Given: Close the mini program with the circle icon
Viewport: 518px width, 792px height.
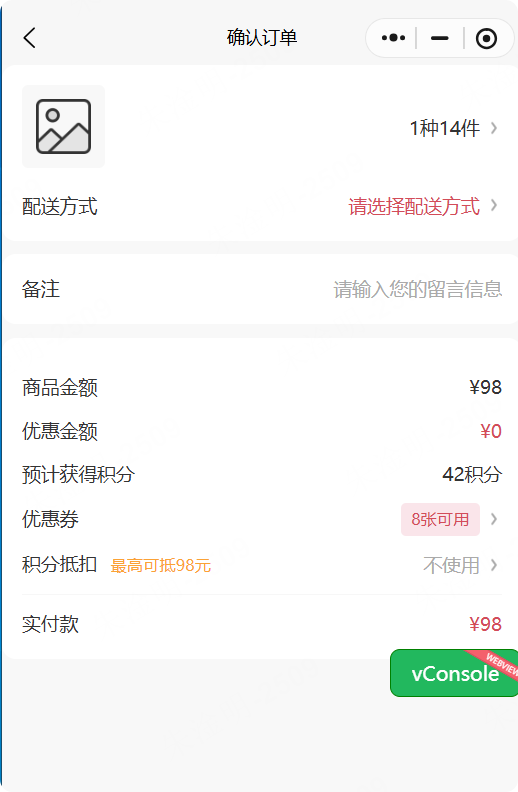Looking at the screenshot, I should pyautogui.click(x=486, y=38).
